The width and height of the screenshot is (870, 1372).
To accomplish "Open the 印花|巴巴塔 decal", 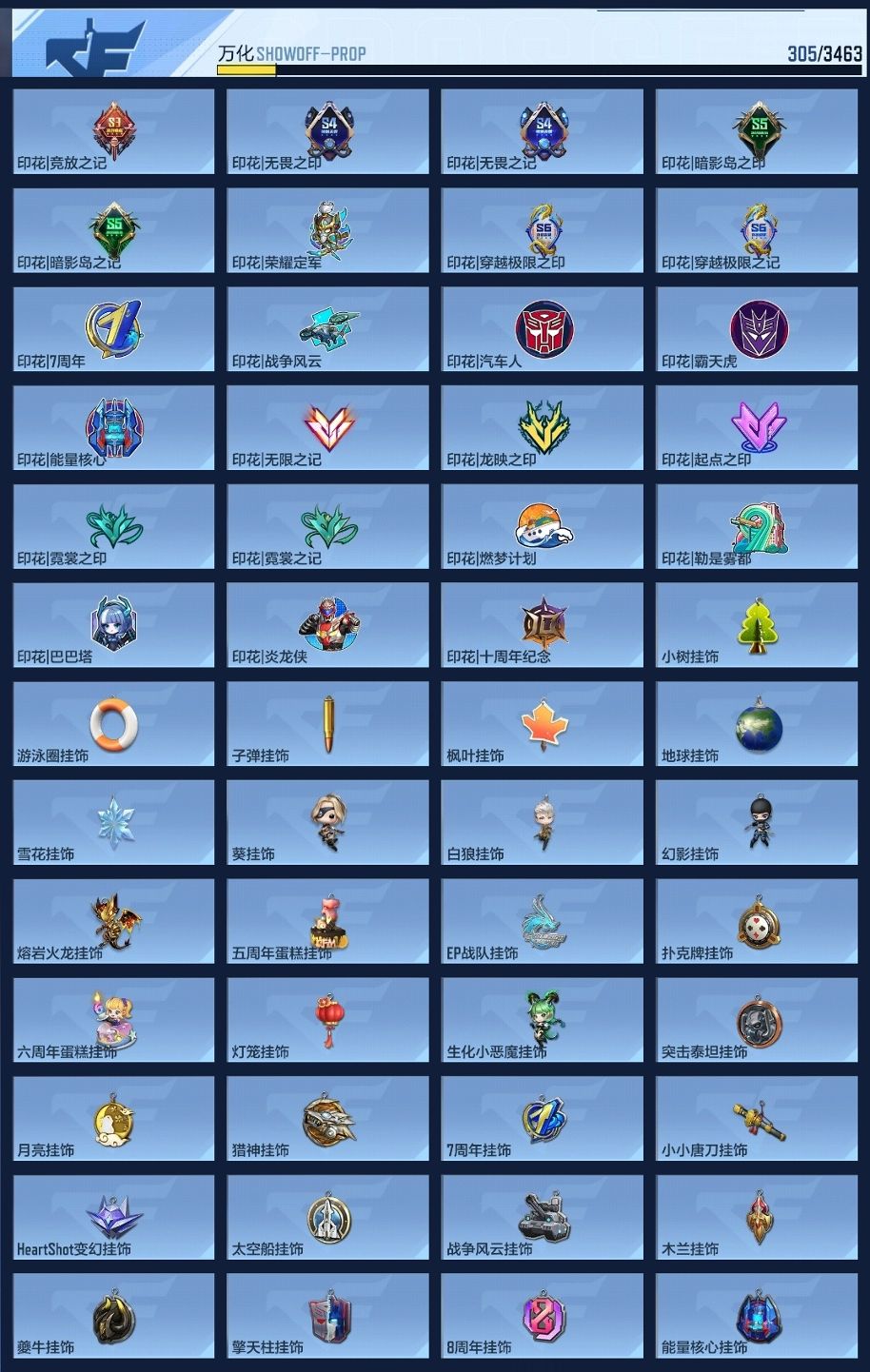I will click(x=114, y=625).
